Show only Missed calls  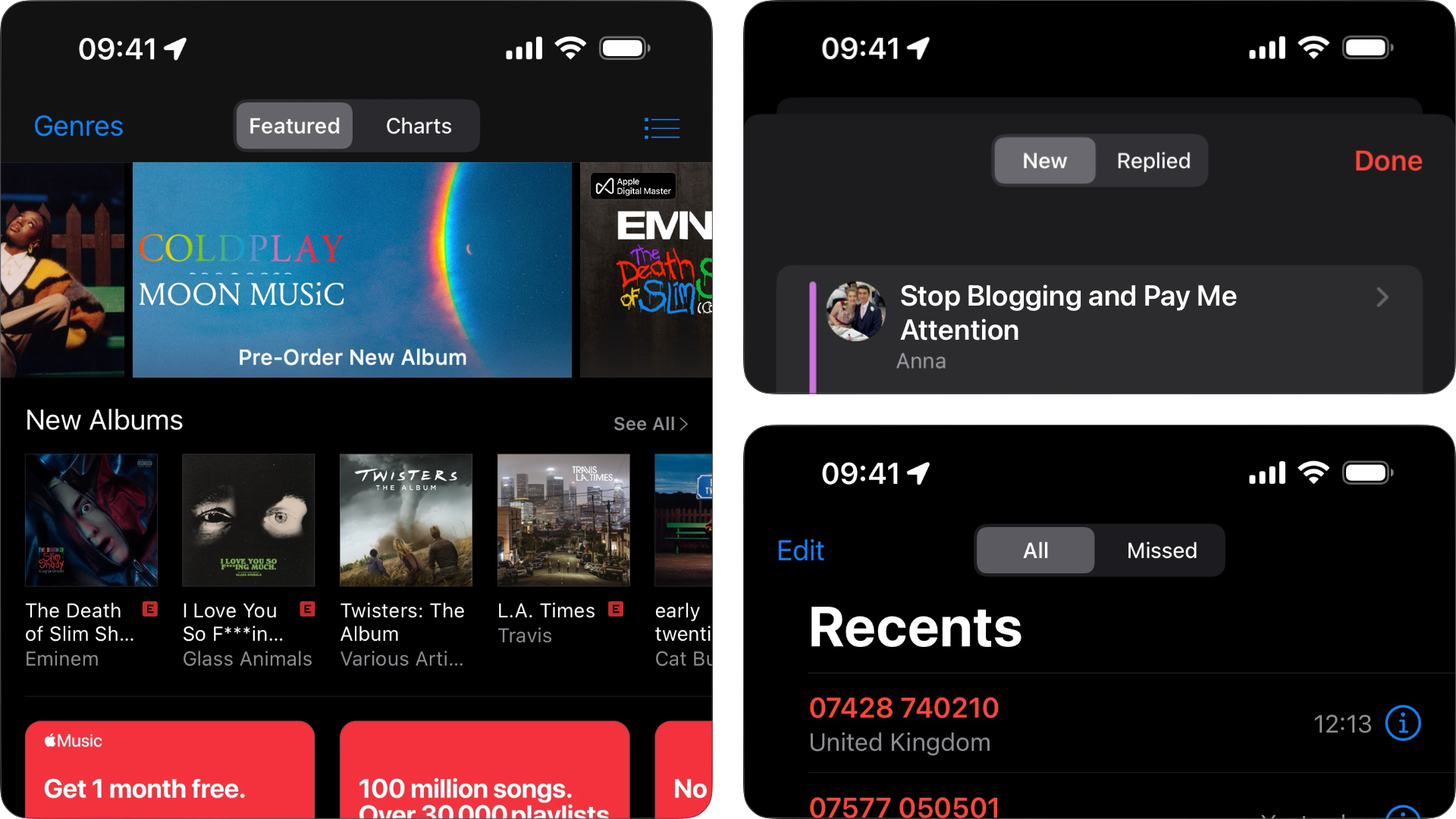(1161, 551)
